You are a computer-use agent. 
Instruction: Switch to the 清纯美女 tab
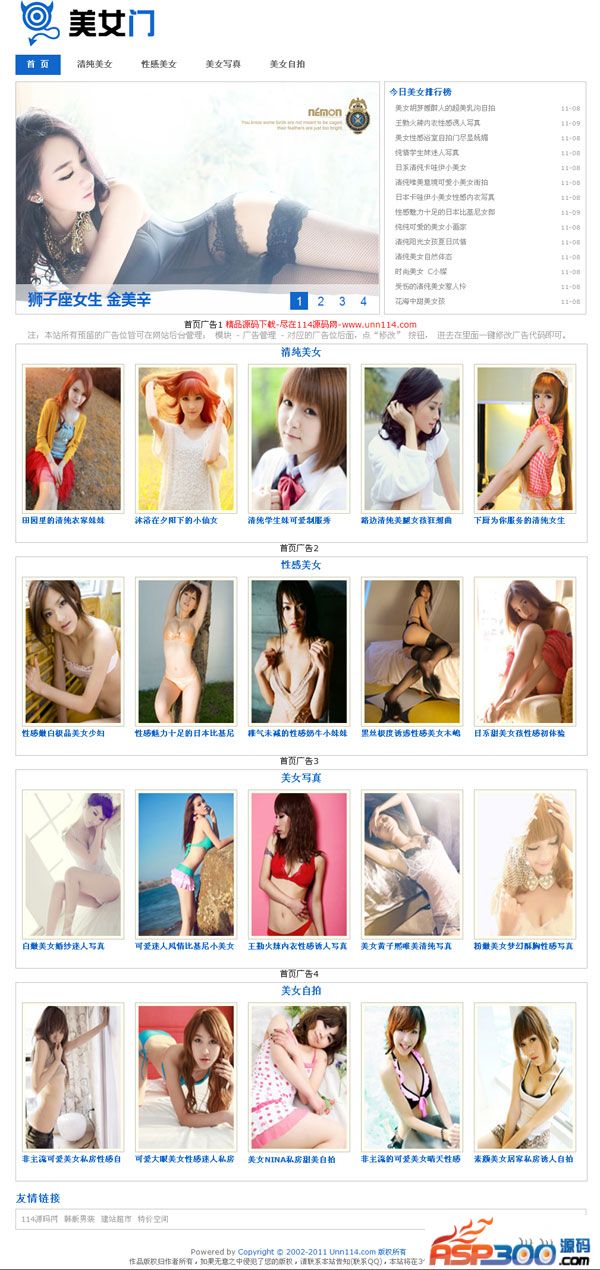pos(95,64)
